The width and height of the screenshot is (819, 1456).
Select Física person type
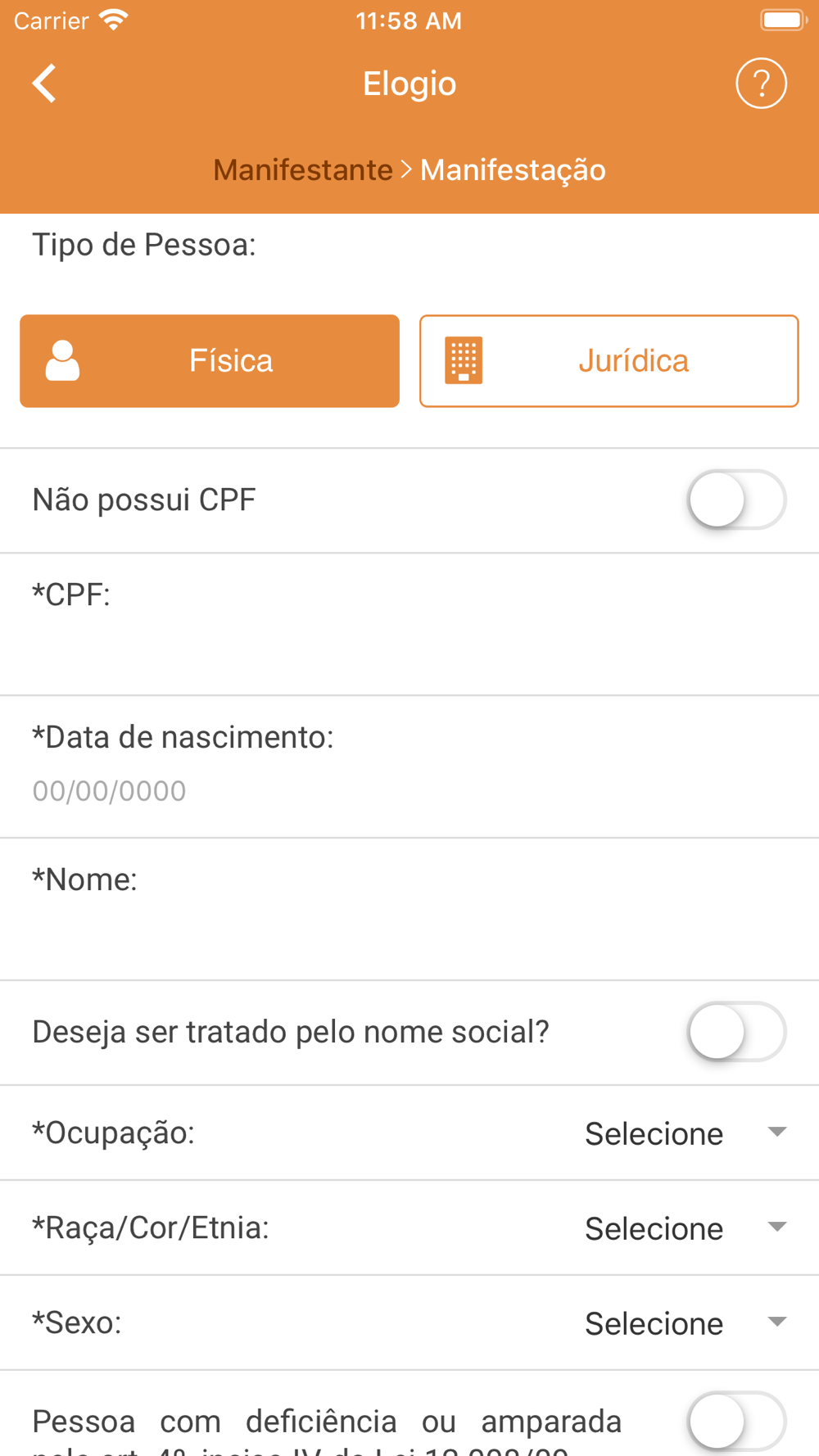point(210,361)
